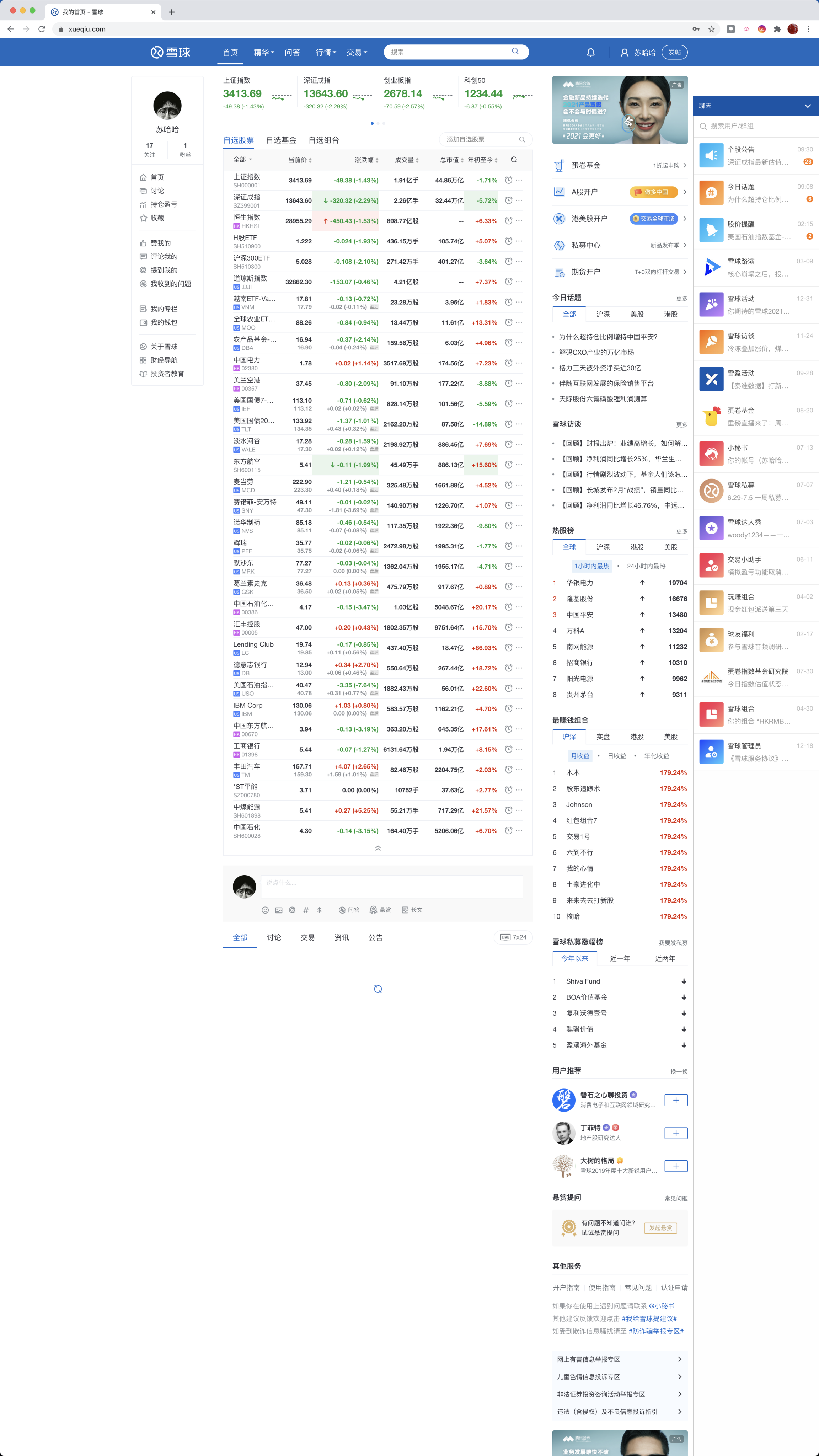Switch to the 自选基金 tab

281,140
